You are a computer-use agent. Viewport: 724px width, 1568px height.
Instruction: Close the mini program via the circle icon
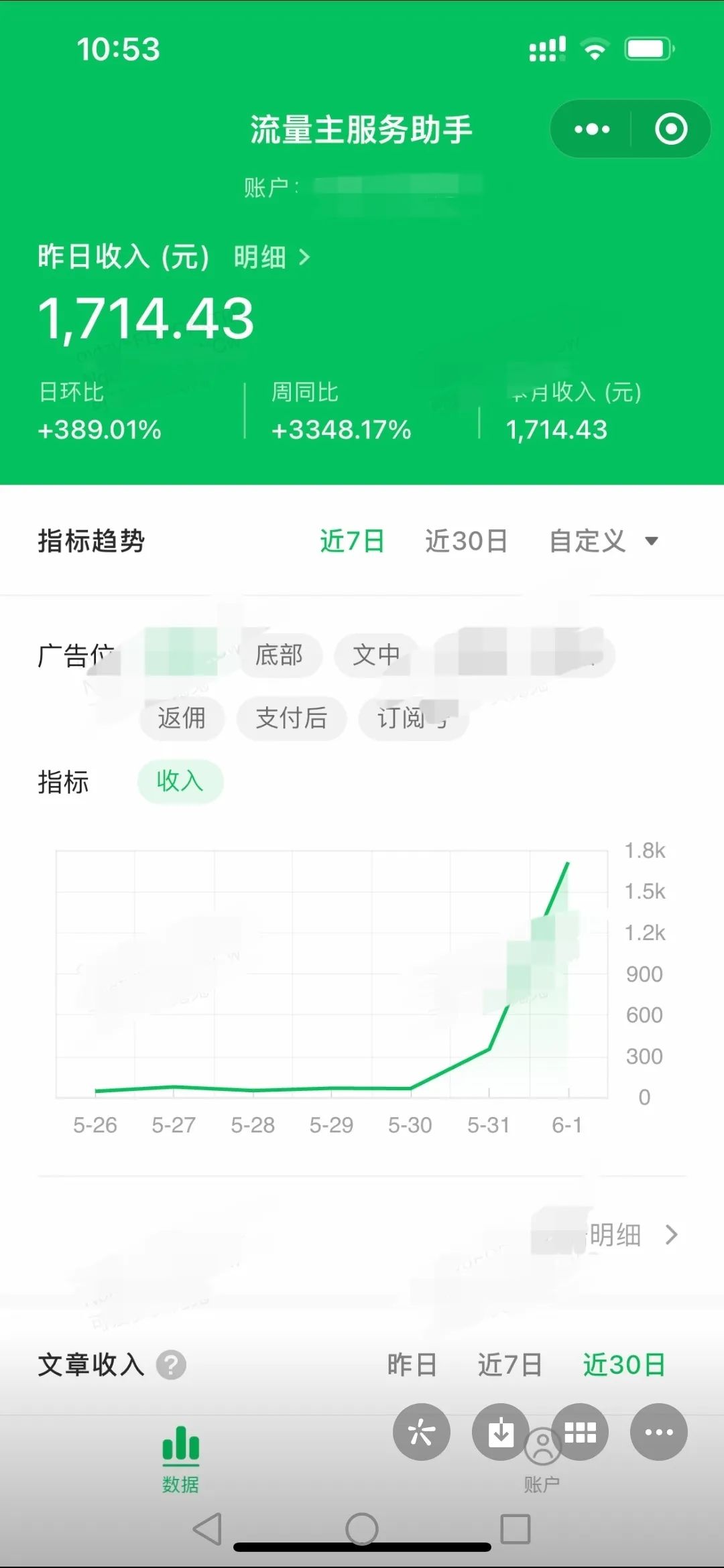(x=671, y=129)
